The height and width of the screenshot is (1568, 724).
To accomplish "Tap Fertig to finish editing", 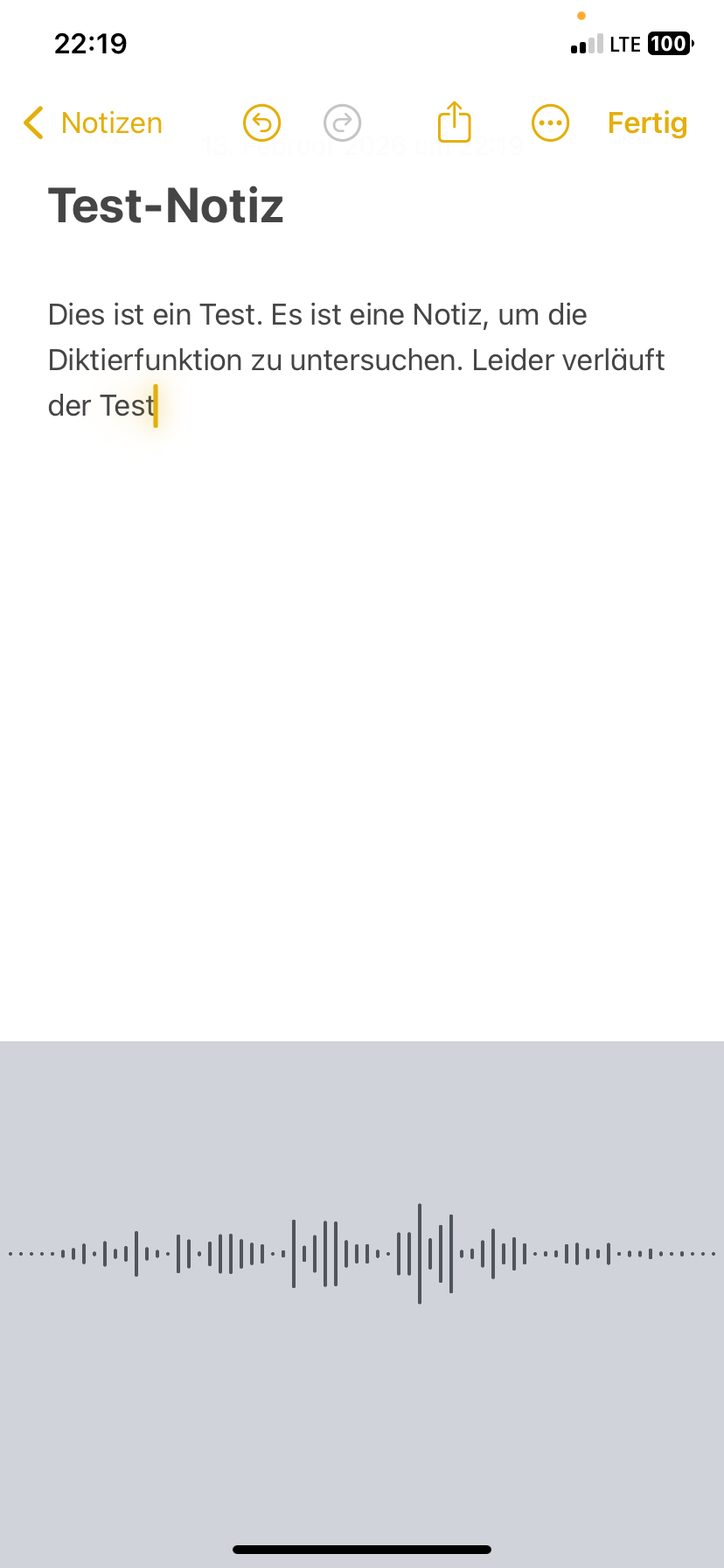I will [647, 123].
